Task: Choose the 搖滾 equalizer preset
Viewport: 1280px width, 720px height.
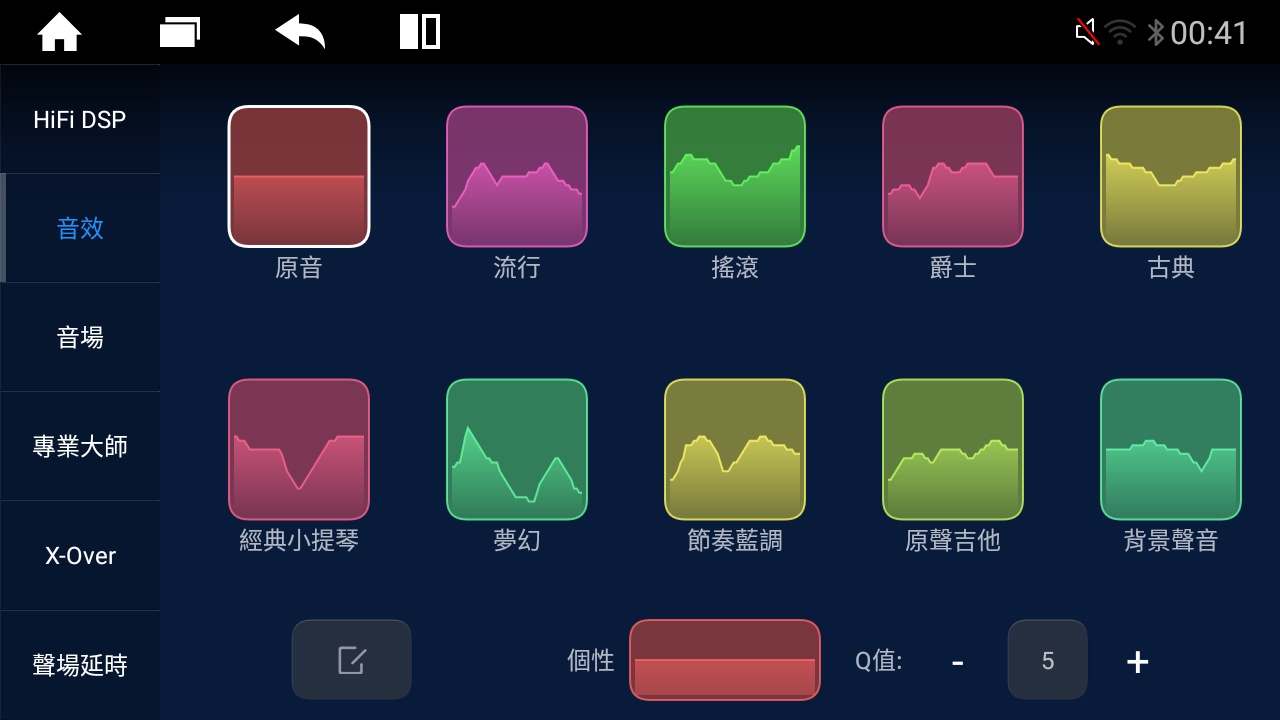Action: click(x=734, y=176)
